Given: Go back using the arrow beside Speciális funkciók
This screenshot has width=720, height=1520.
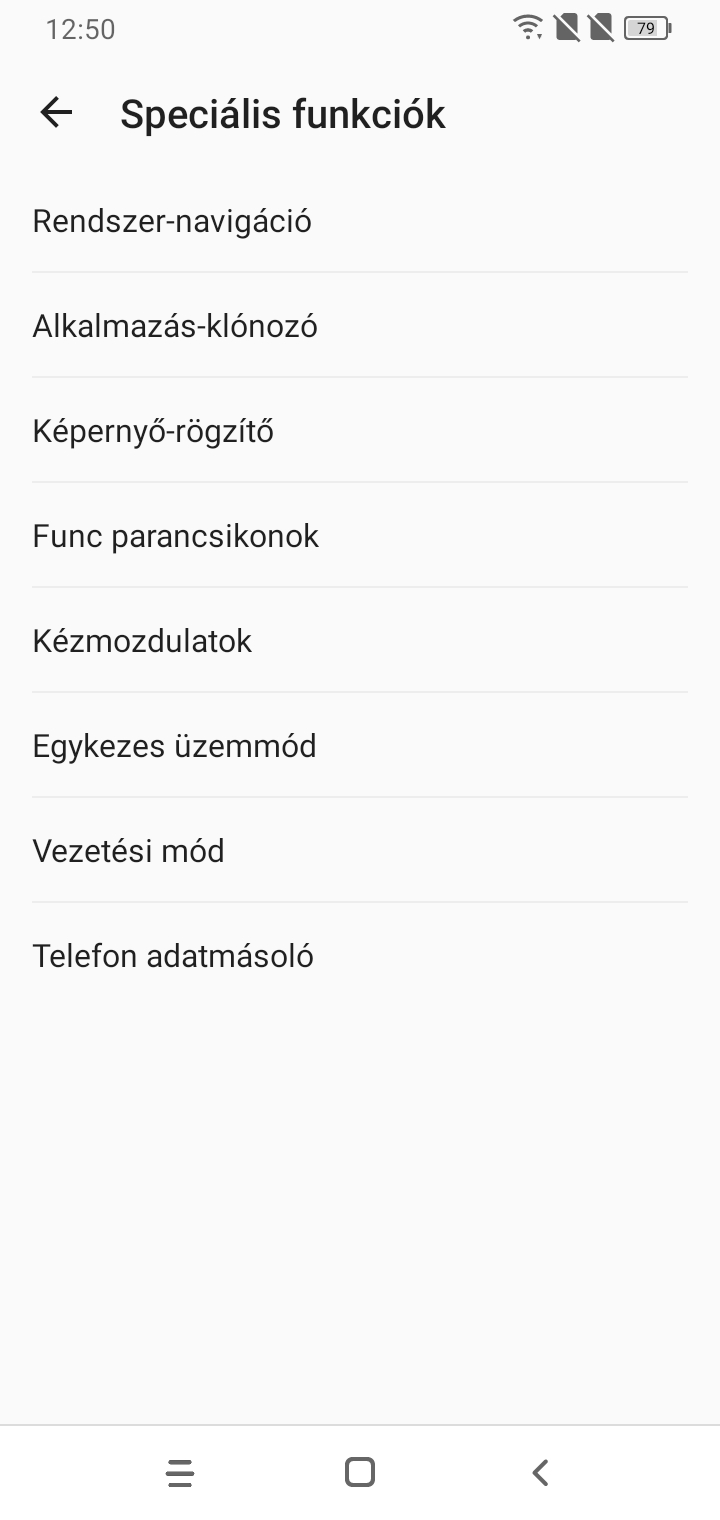Looking at the screenshot, I should 56,113.
